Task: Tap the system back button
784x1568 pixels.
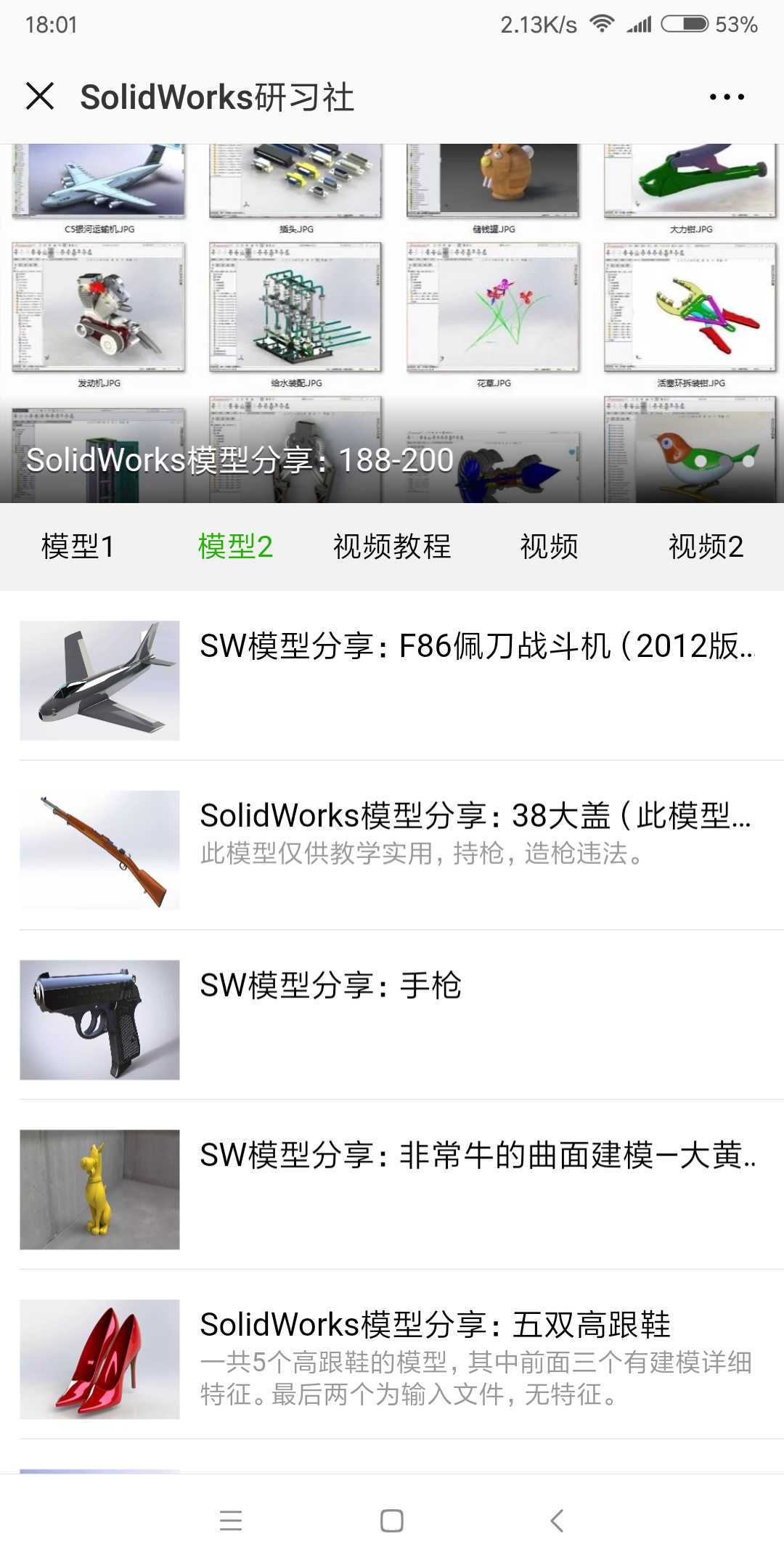Action: coord(557,1520)
